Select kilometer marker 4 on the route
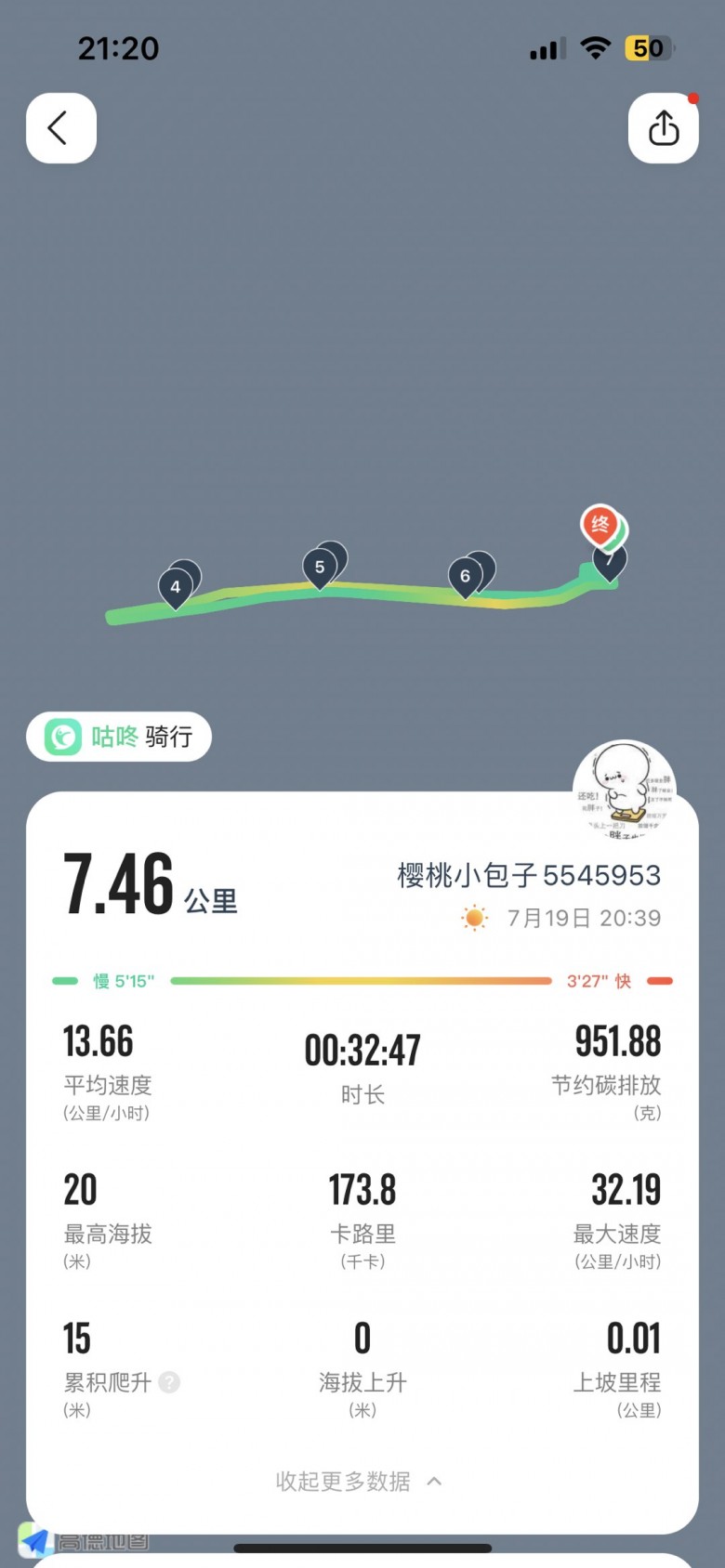This screenshot has width=725, height=1568. 176,587
